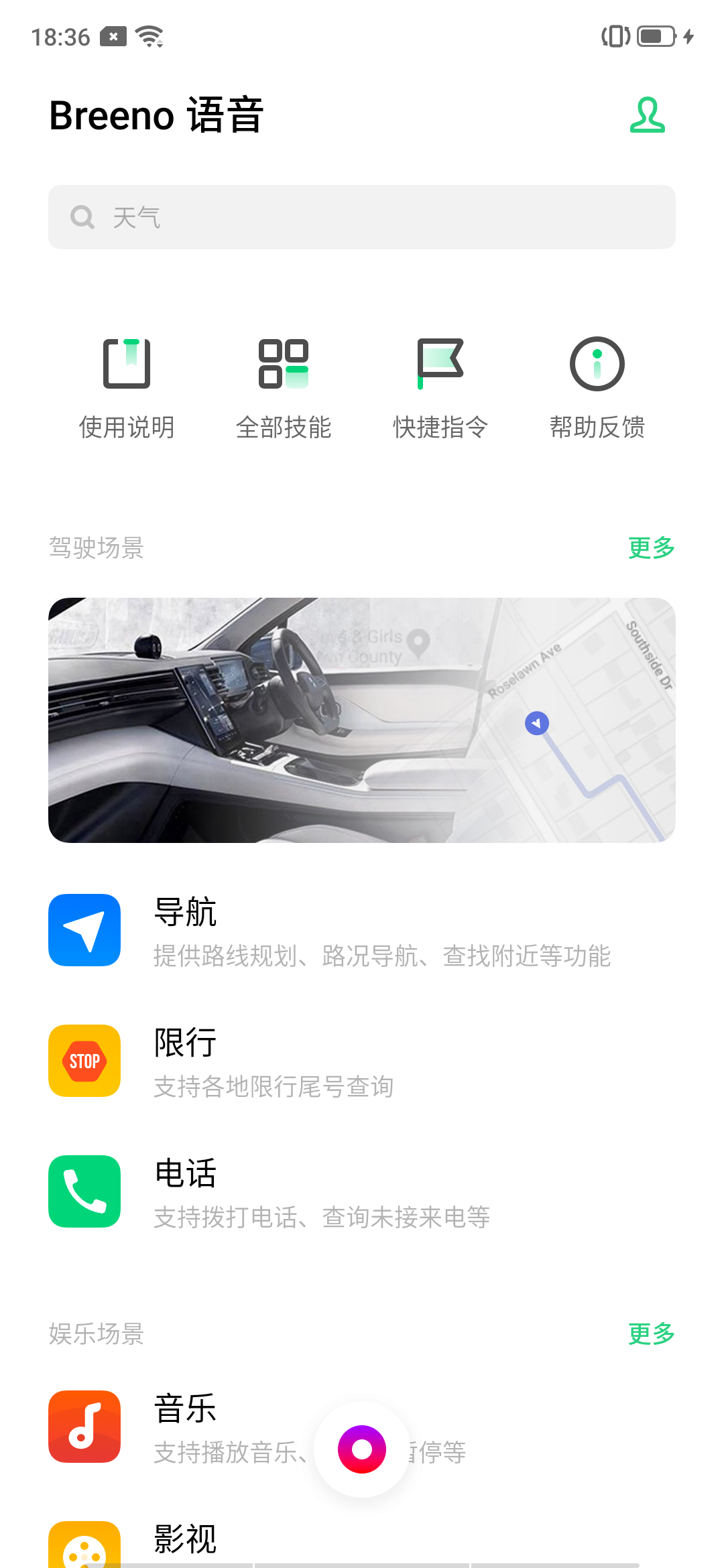The height and width of the screenshot is (1568, 724).
Task: Open 帮助反馈 help and feedback
Action: (x=597, y=389)
